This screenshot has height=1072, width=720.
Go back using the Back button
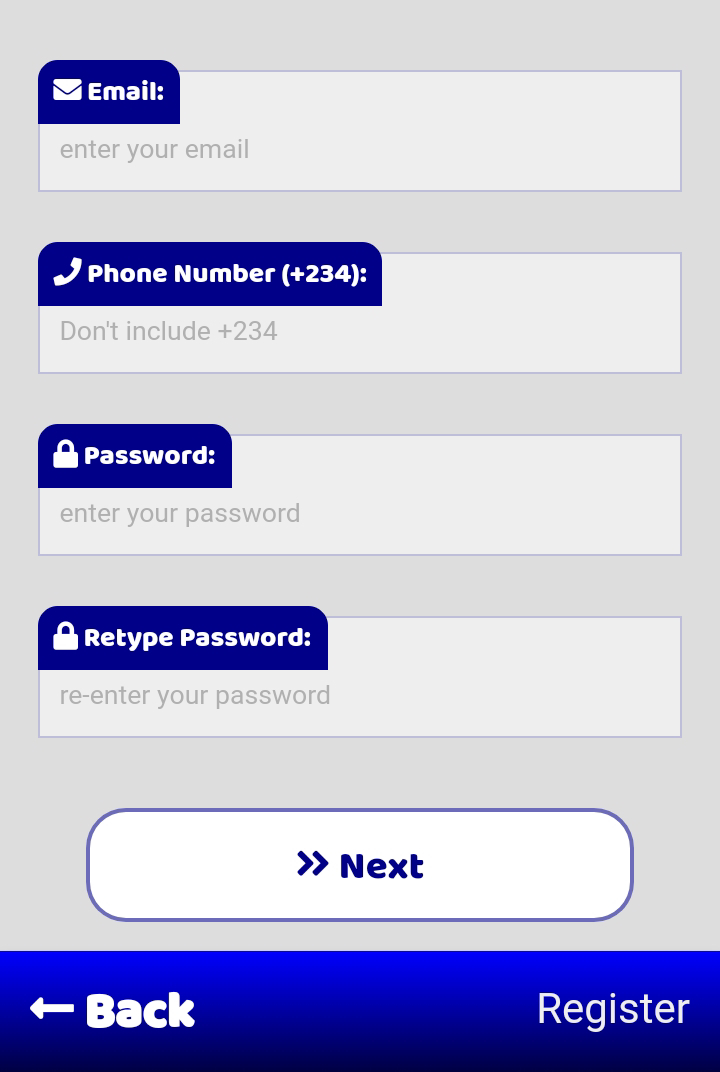[x=113, y=1011]
